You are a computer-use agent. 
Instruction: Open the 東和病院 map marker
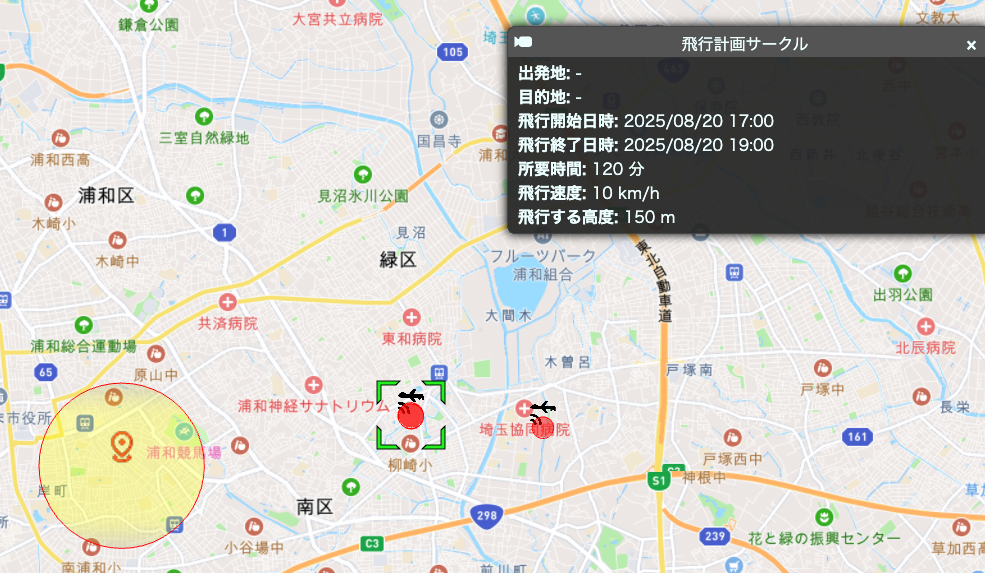pos(411,318)
